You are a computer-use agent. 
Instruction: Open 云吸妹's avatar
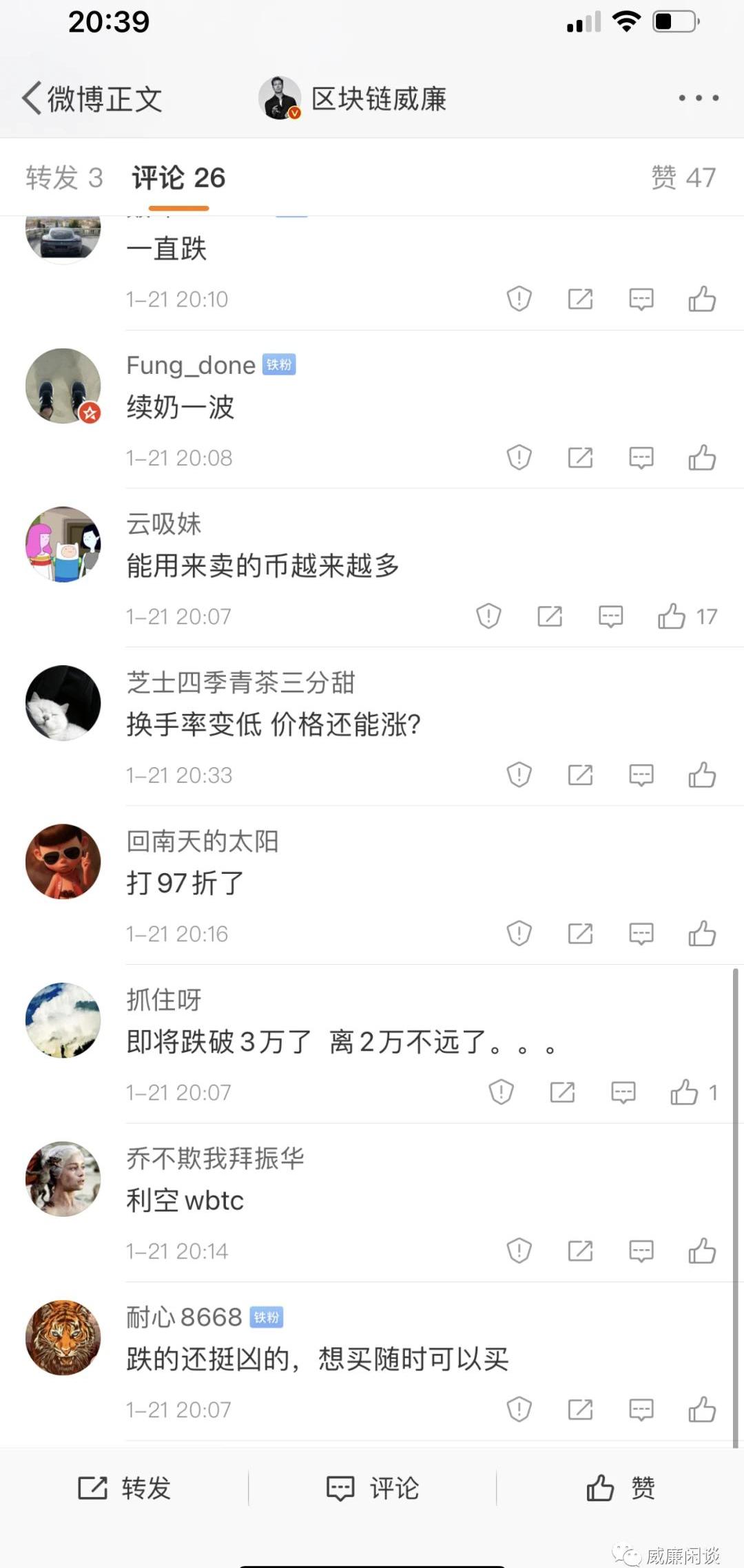pos(63,545)
